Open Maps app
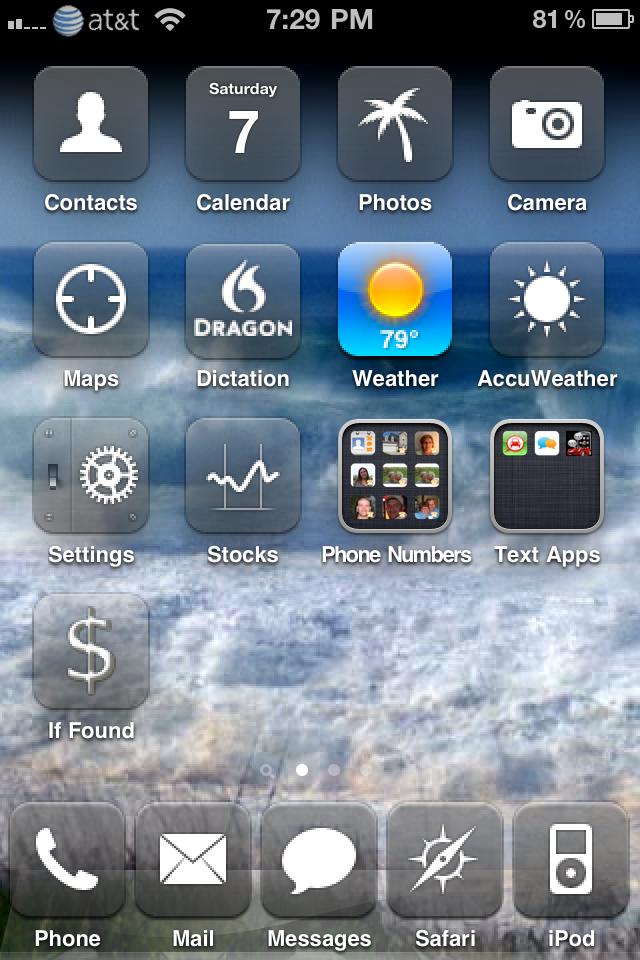The height and width of the screenshot is (960, 640). 91,299
